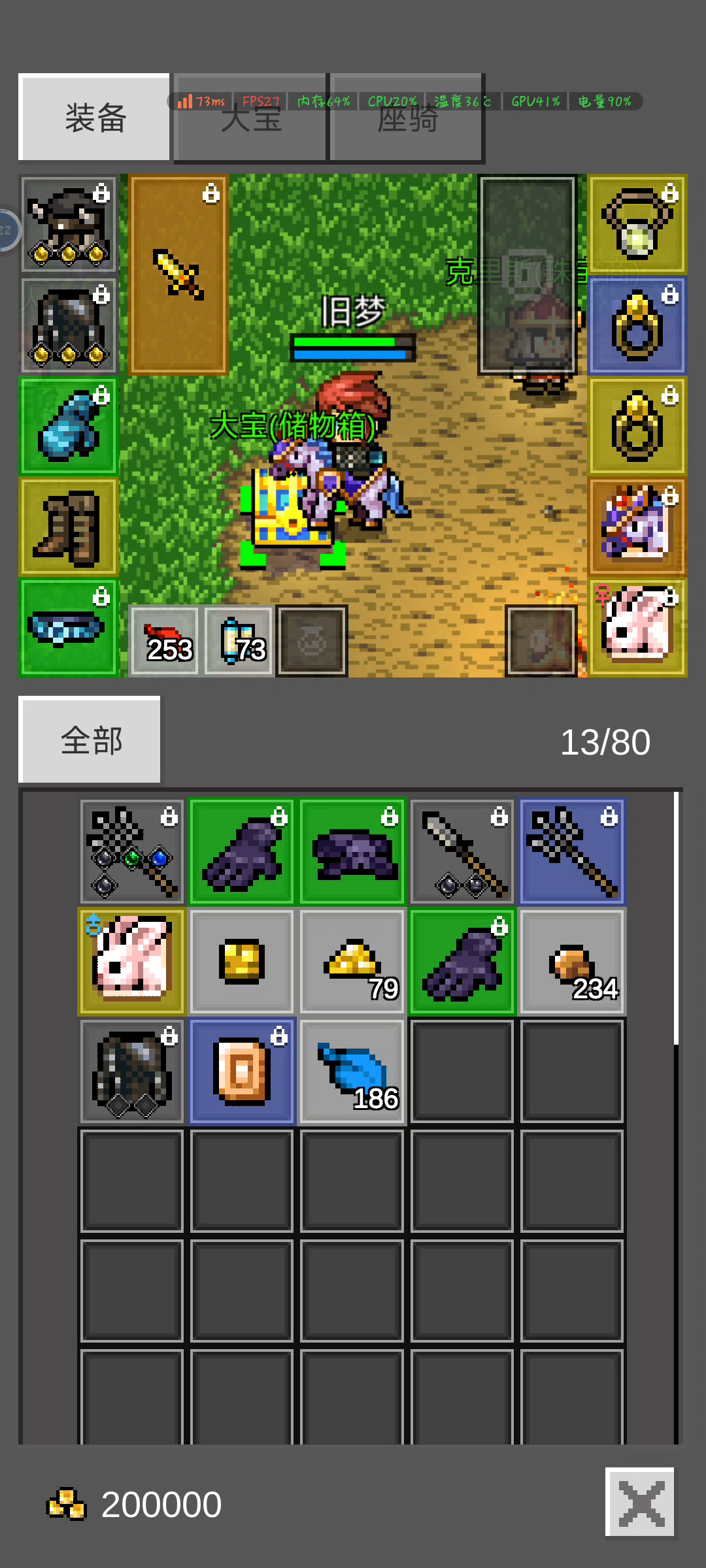Select the gold ingot item in inventory

pos(242,961)
